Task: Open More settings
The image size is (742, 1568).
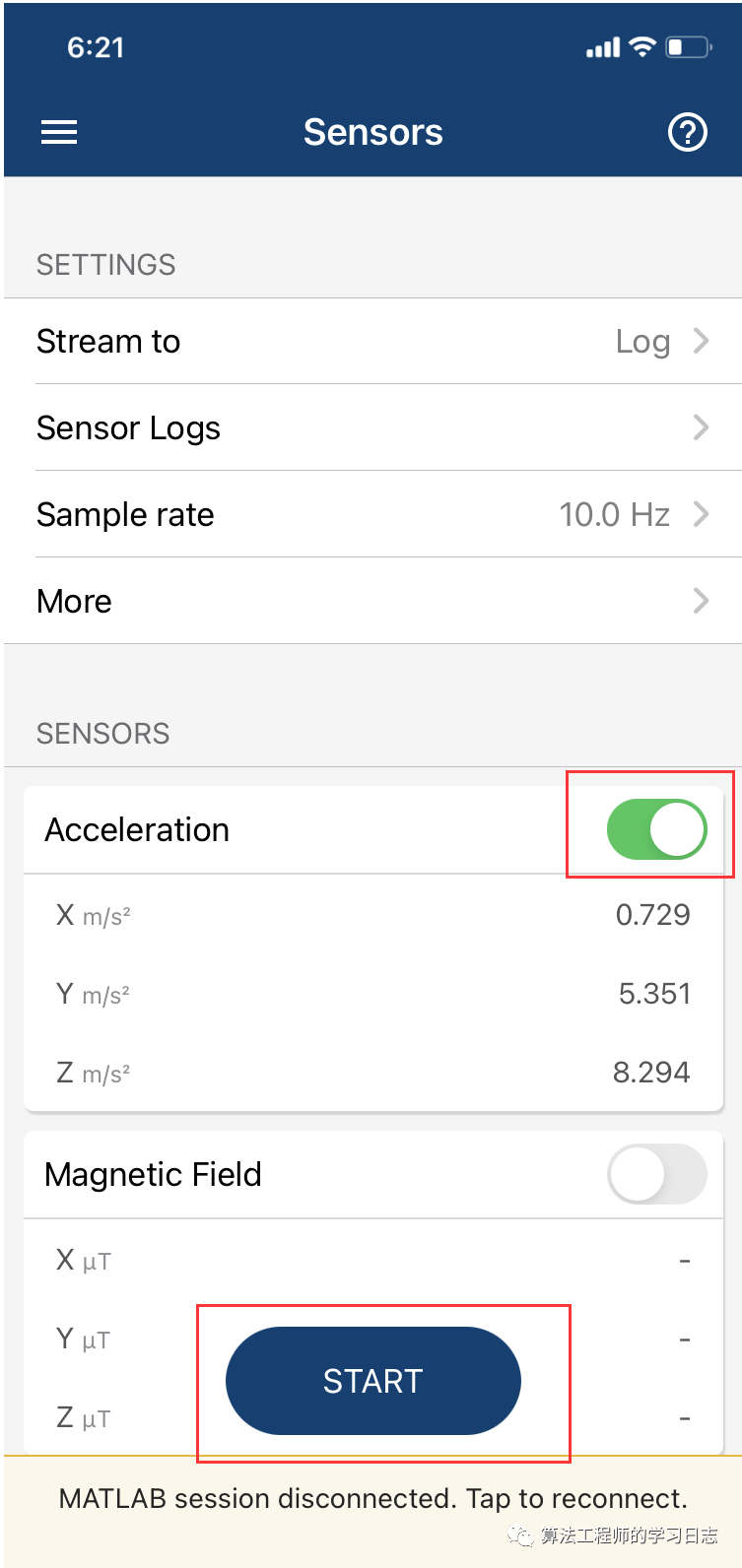Action: [x=372, y=601]
